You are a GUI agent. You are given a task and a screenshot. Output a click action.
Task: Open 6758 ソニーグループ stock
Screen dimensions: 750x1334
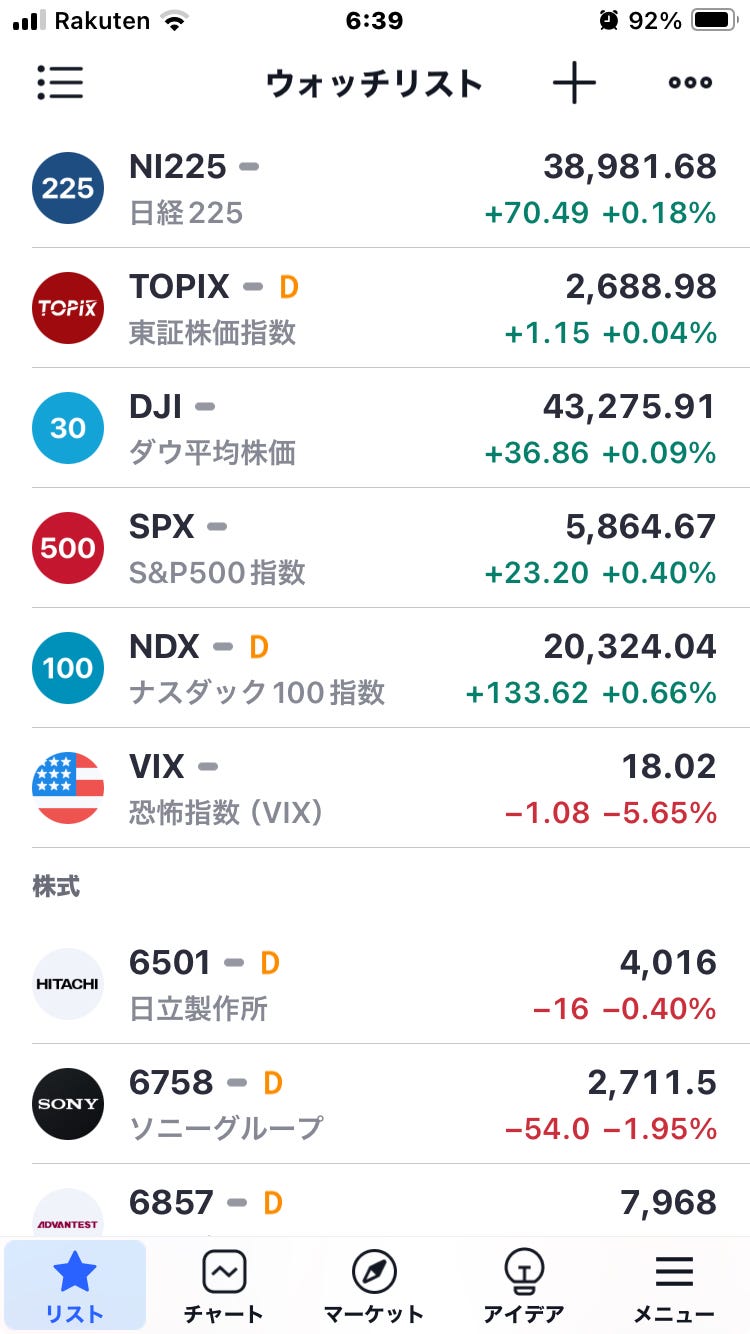[375, 1104]
